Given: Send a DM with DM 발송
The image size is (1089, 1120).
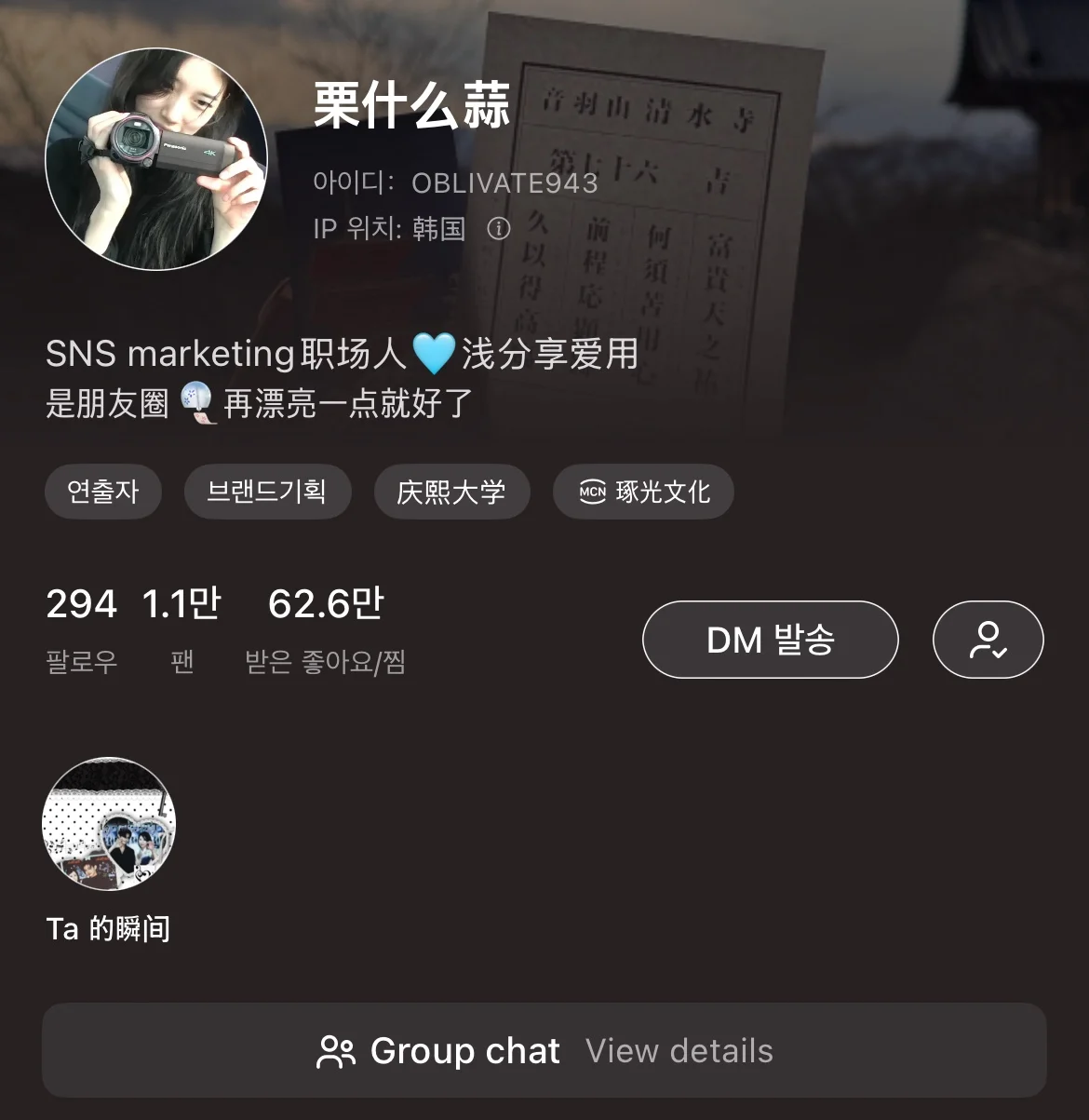Looking at the screenshot, I should 770,640.
